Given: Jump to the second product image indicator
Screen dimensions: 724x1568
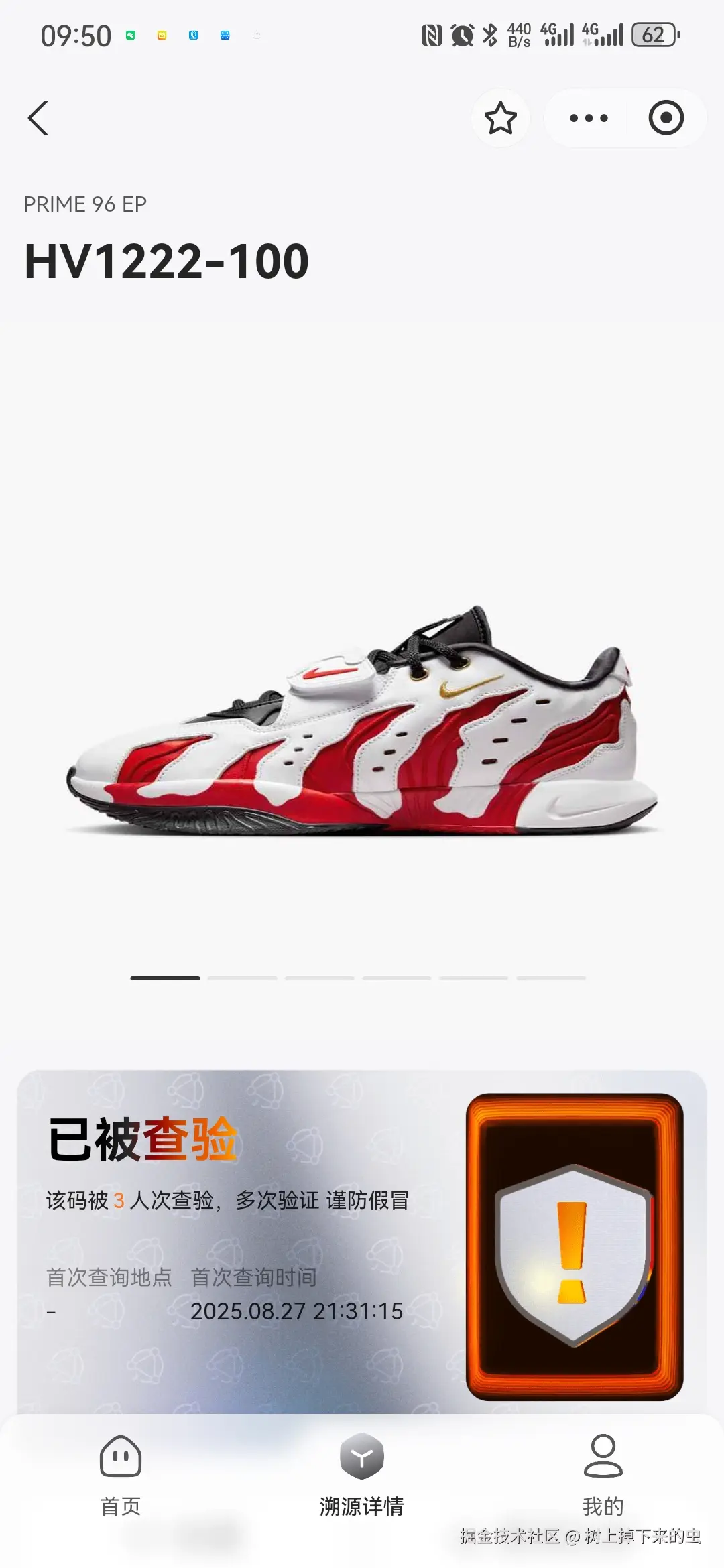Looking at the screenshot, I should pos(242,978).
